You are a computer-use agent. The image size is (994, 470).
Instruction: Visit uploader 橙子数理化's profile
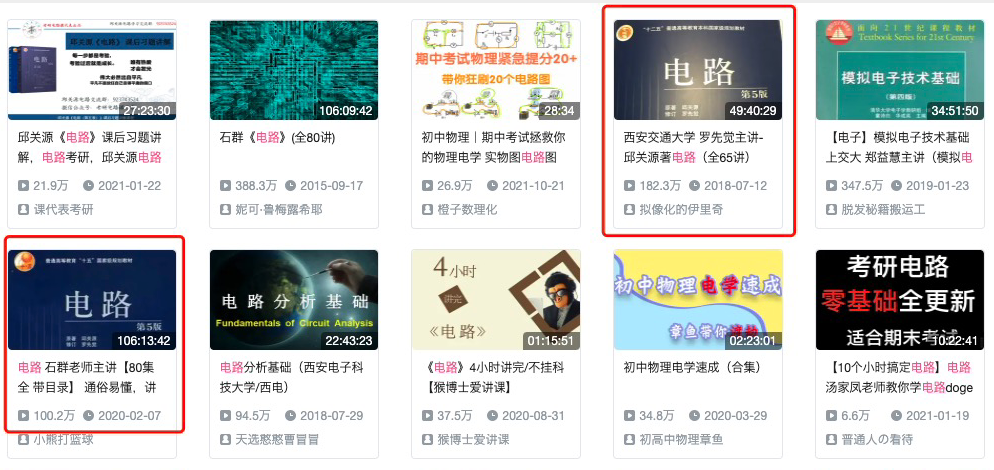(468, 209)
